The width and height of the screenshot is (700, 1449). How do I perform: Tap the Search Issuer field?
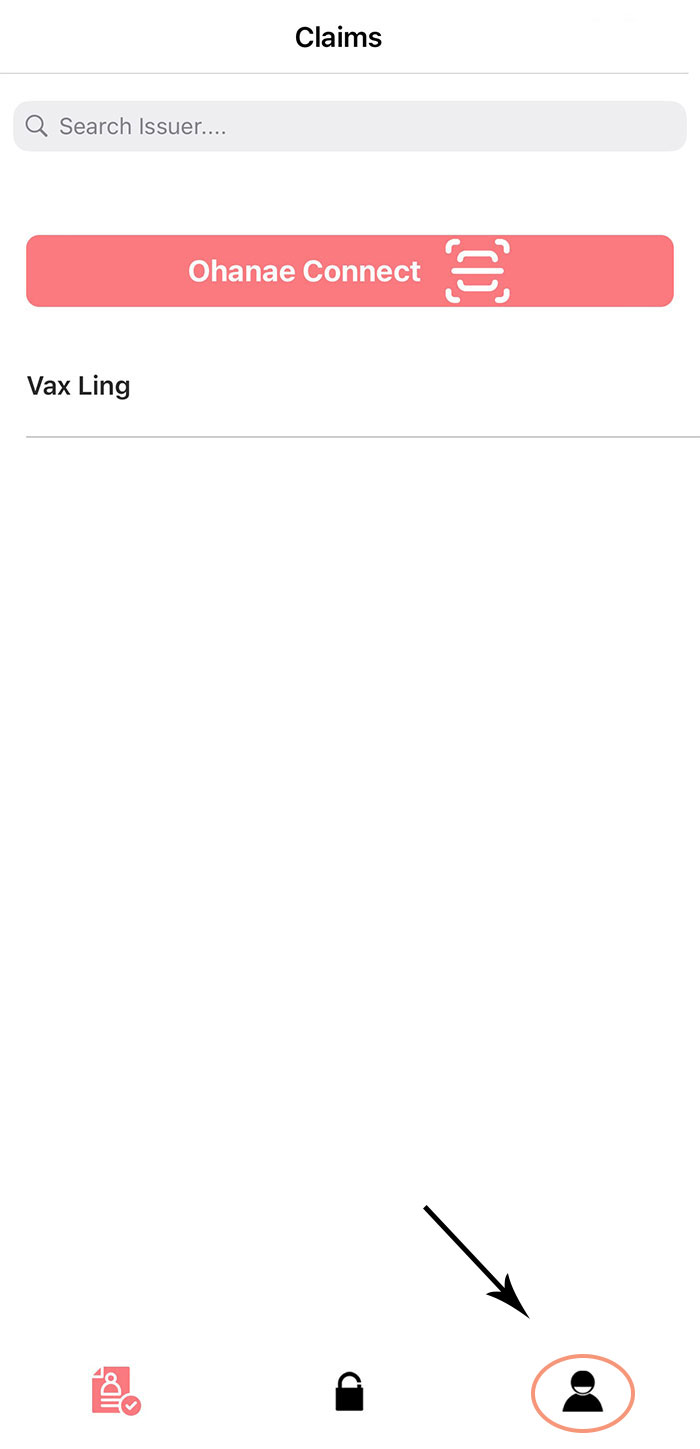click(350, 127)
